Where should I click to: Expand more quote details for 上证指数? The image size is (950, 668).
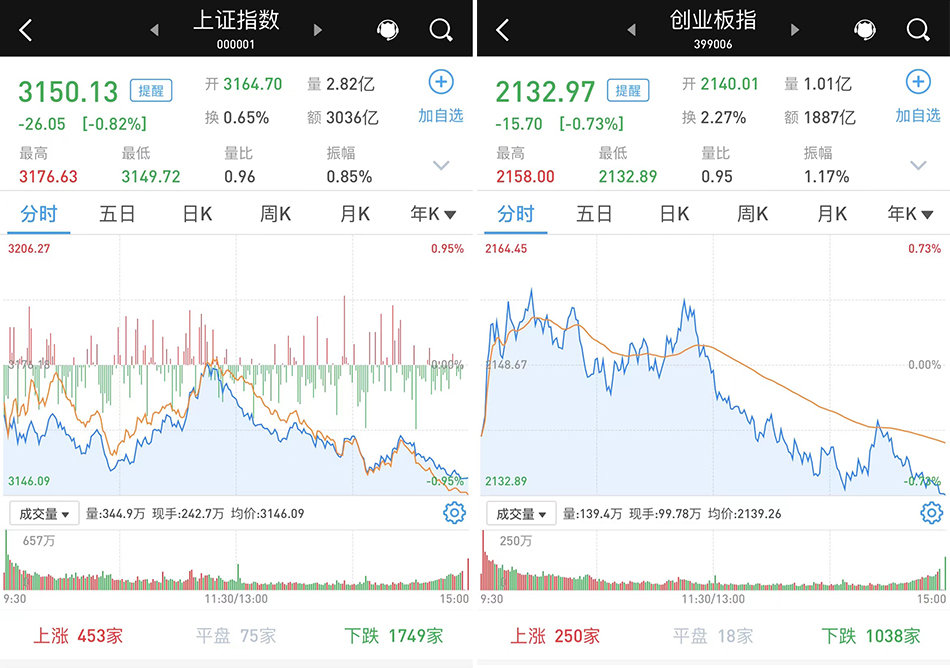tap(441, 165)
